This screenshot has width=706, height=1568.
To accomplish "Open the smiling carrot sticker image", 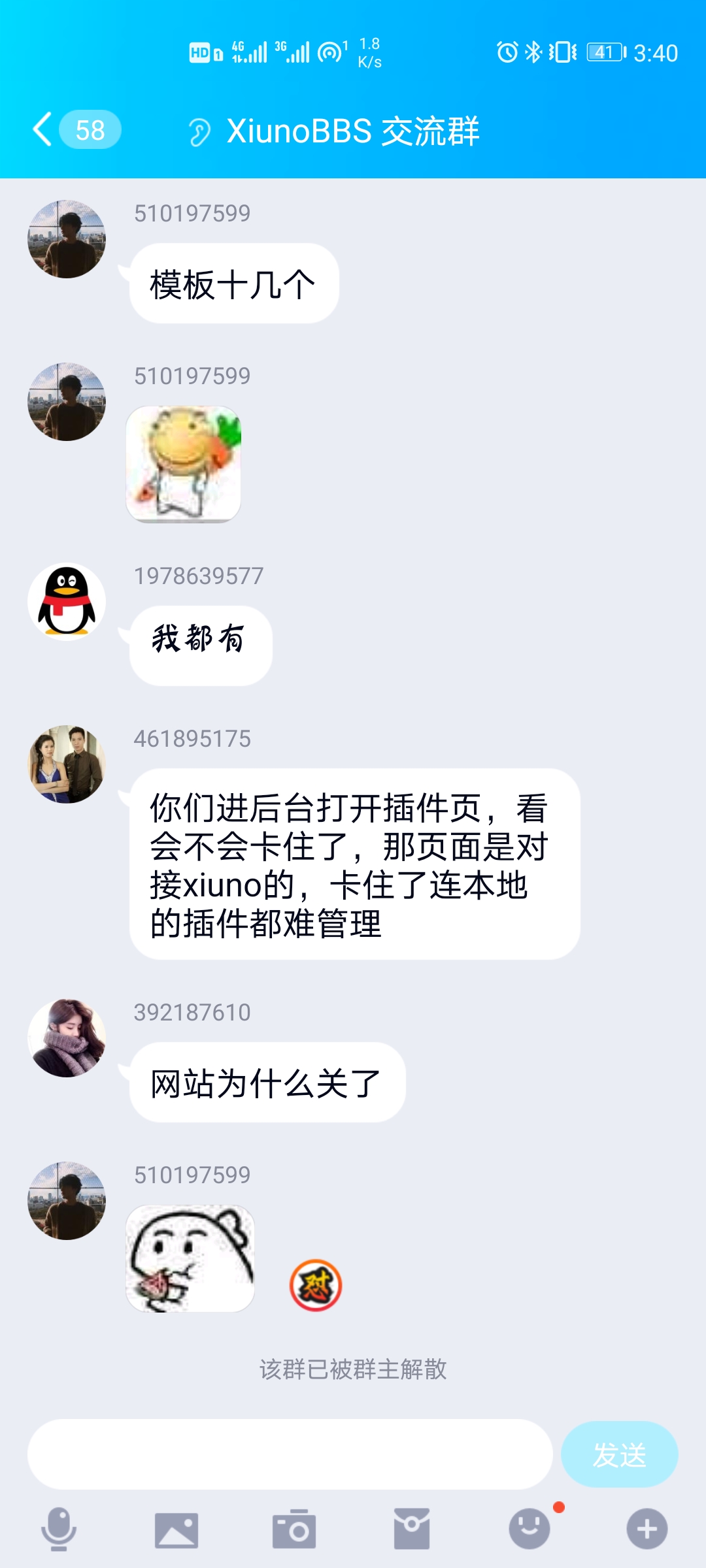I will [183, 464].
